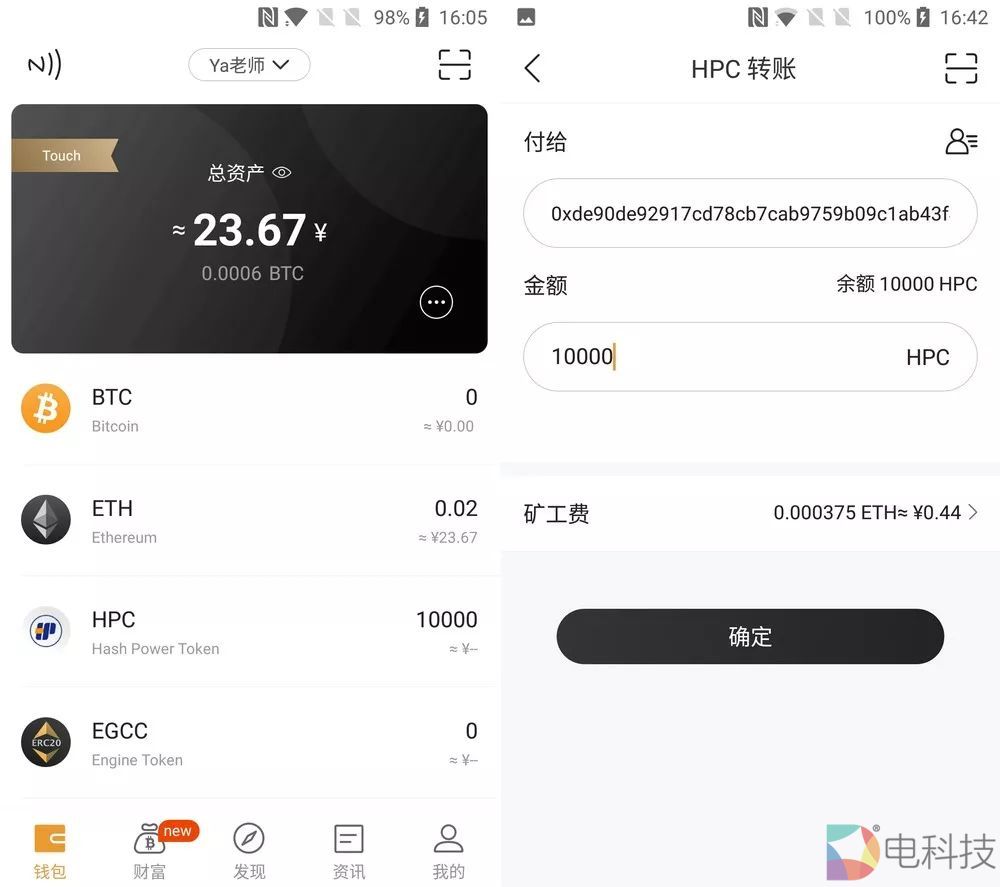Confirm transfer with 确定 button
Viewport: 1000px width, 887px height.
point(749,637)
